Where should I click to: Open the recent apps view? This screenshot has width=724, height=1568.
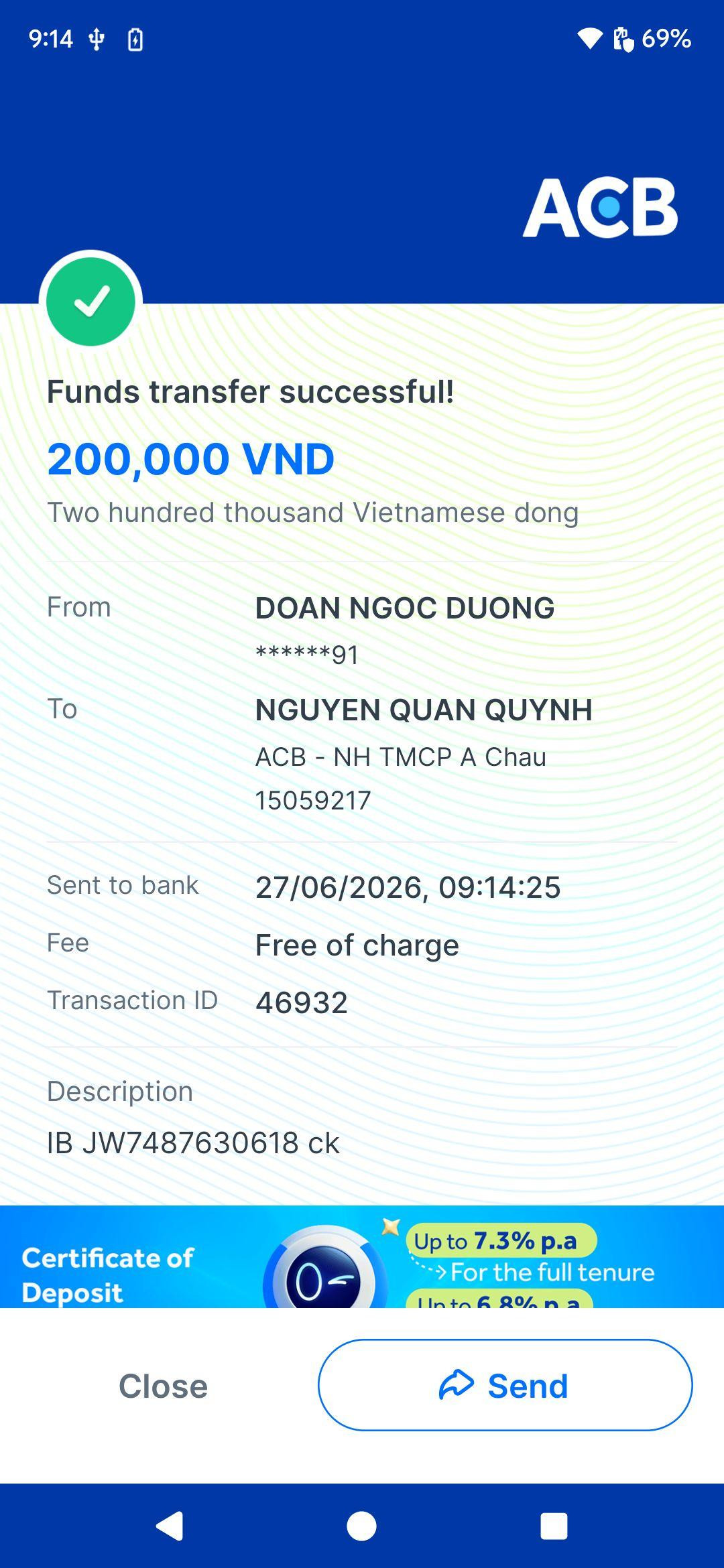click(554, 1526)
